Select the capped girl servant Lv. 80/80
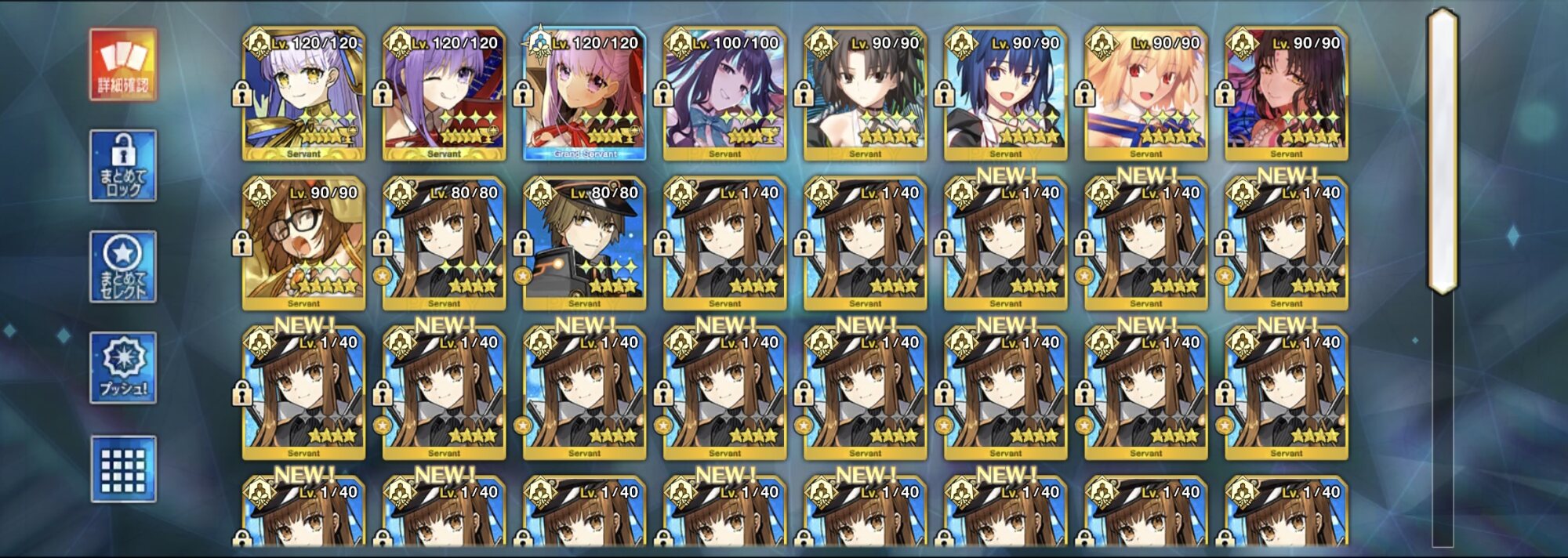Image resolution: width=1568 pixels, height=558 pixels. (x=444, y=244)
